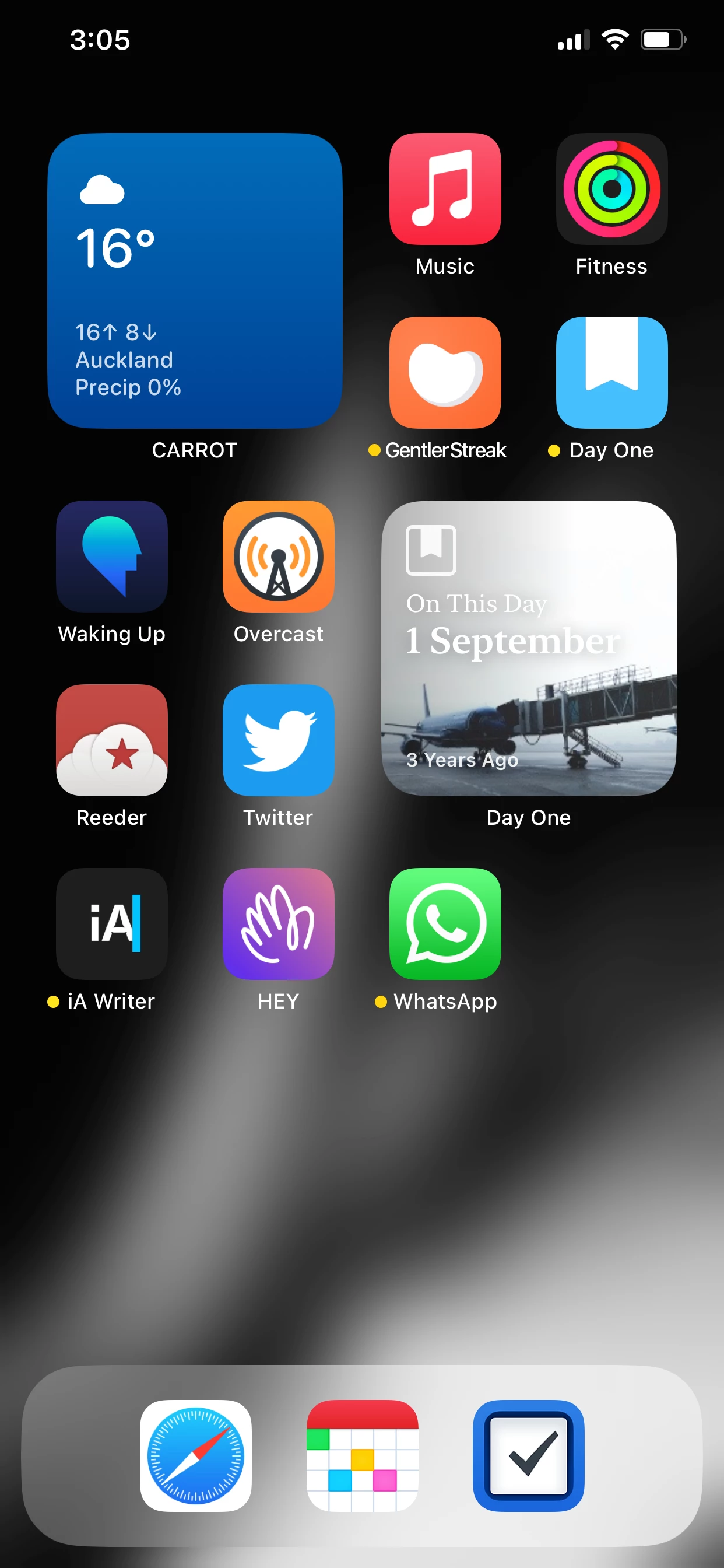The image size is (724, 1568).
Task: Open iA Writer
Action: (112, 924)
